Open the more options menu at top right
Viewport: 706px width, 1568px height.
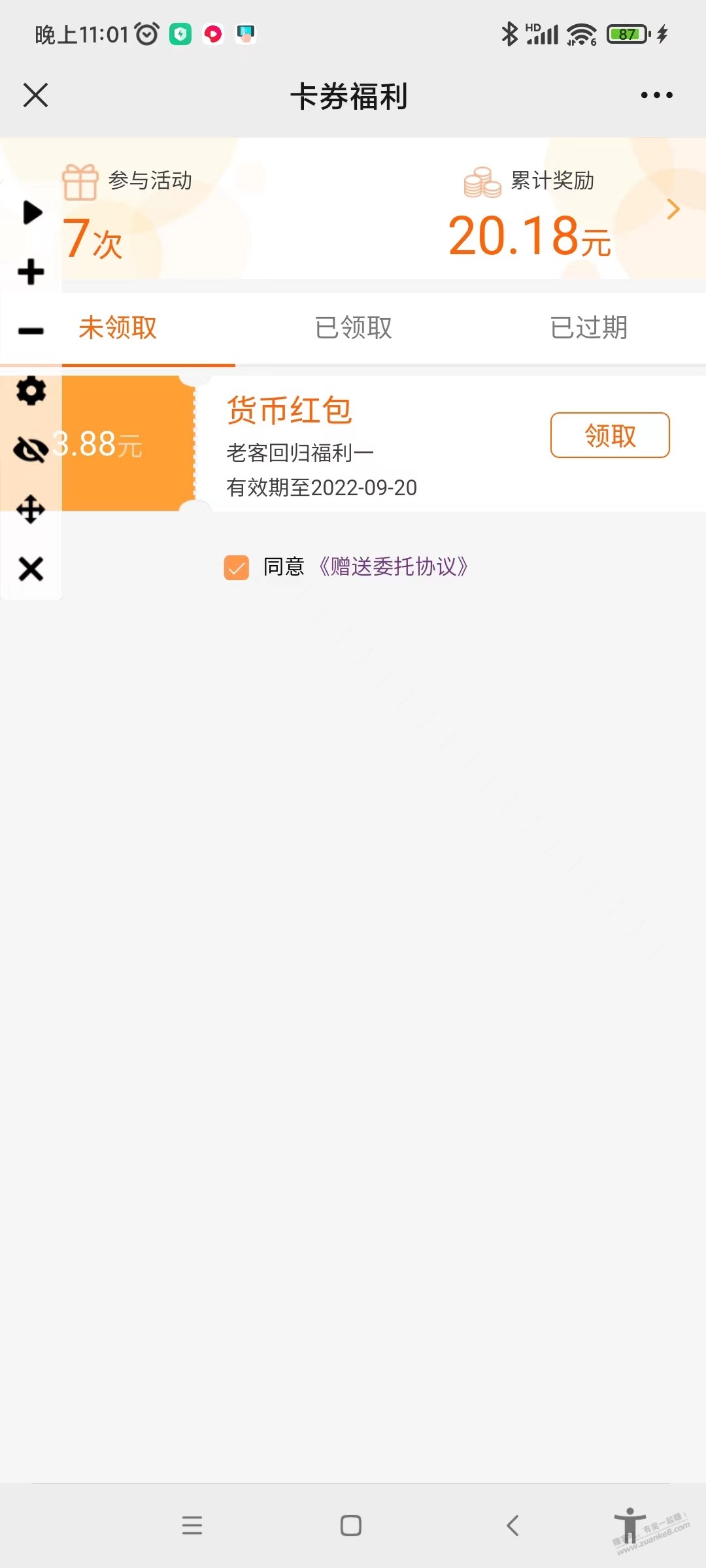coord(656,95)
